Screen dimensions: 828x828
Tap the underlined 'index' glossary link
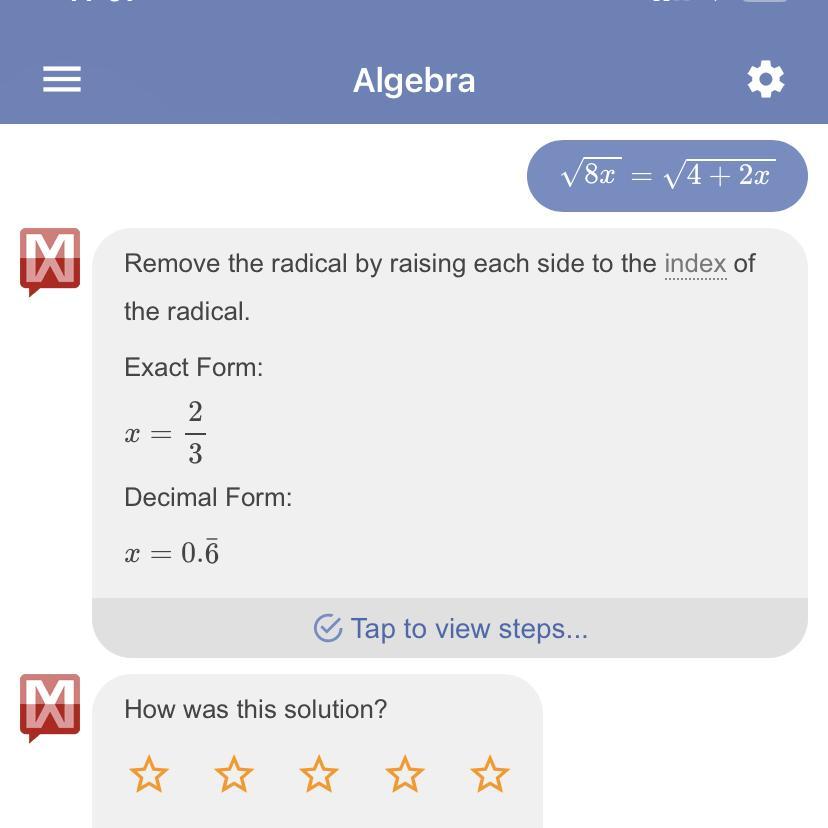[x=695, y=264]
